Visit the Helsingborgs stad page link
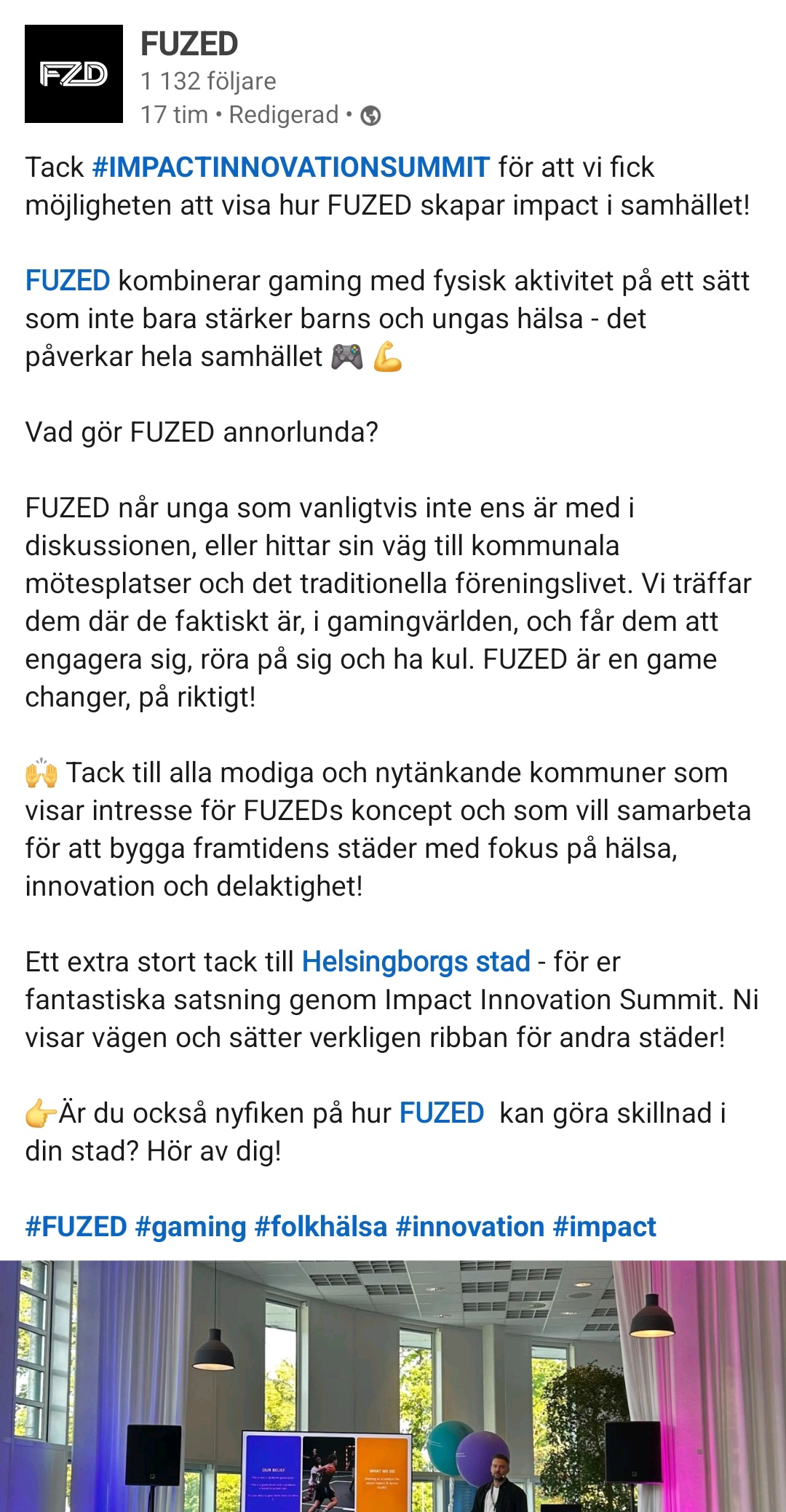Screen dimensions: 786x1512 416,962
